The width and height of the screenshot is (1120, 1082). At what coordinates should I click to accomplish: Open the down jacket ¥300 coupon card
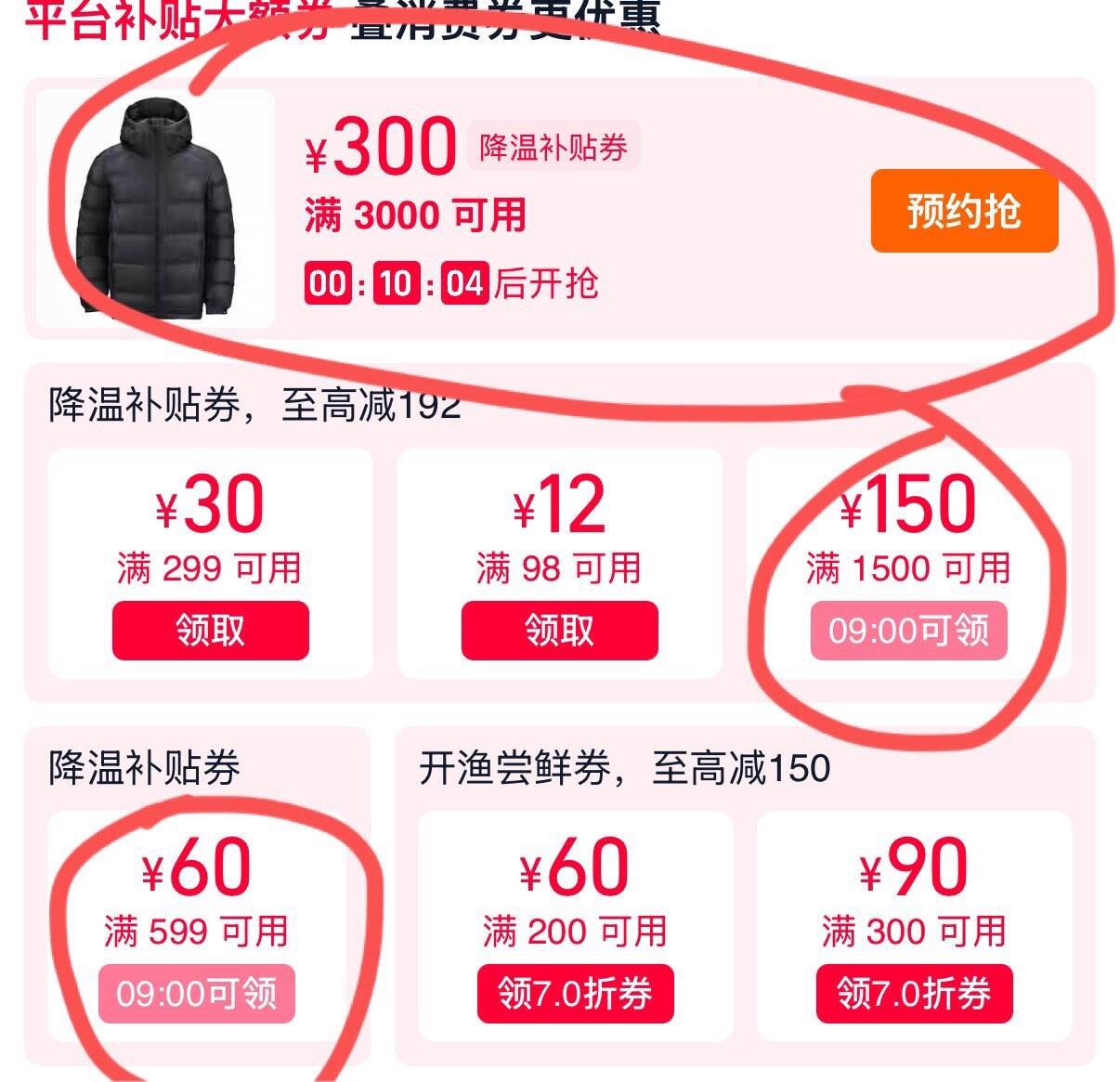point(560,209)
